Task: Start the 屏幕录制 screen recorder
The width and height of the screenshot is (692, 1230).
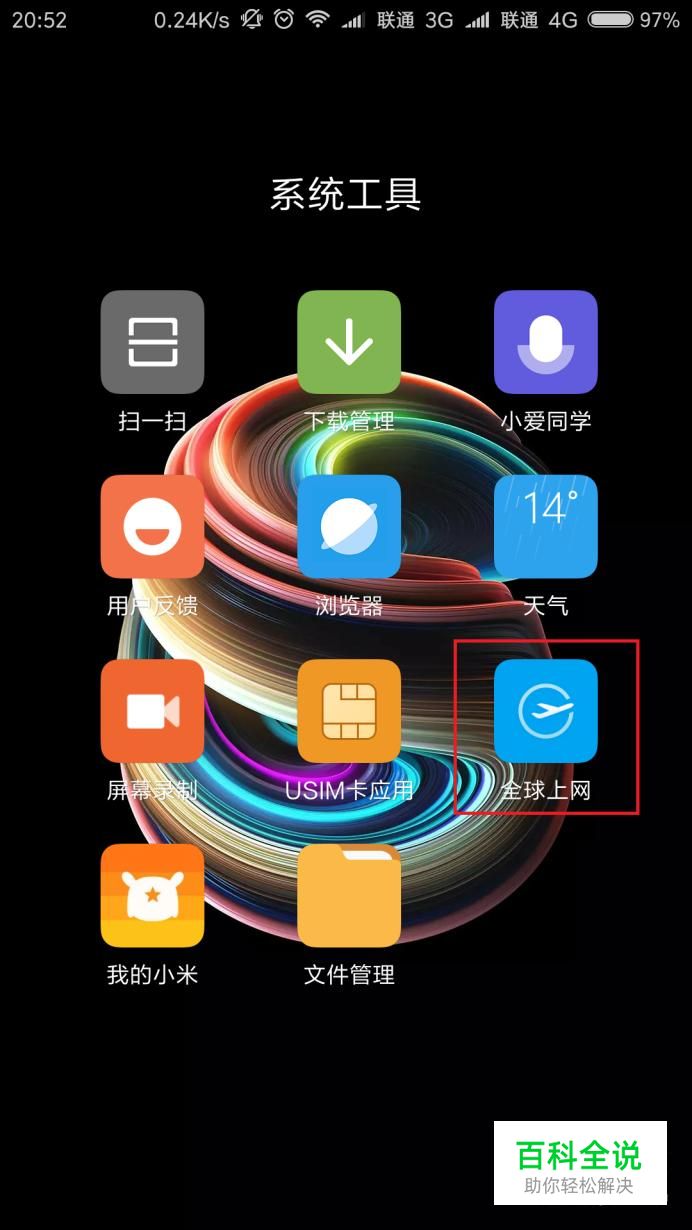Action: (x=152, y=711)
